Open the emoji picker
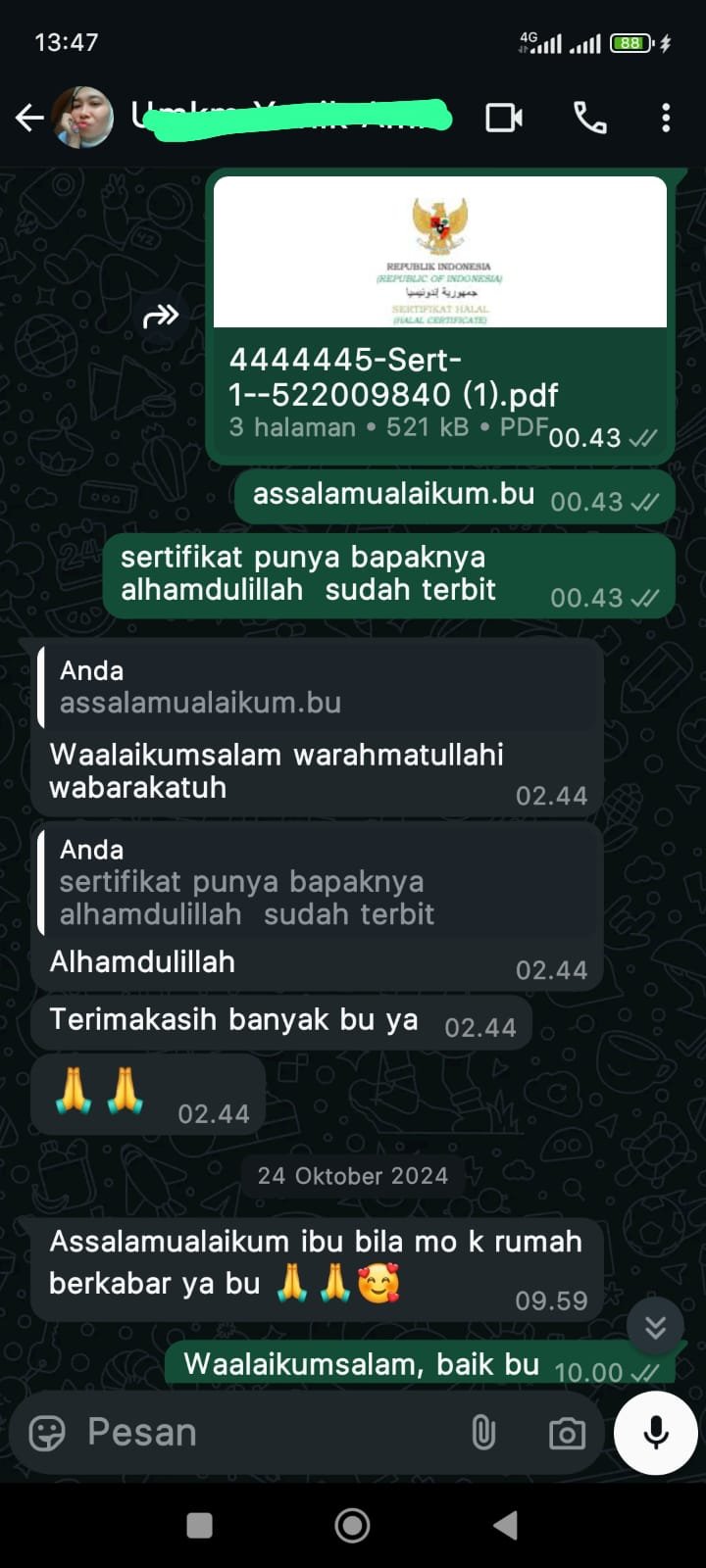The image size is (706, 1568). [47, 1433]
